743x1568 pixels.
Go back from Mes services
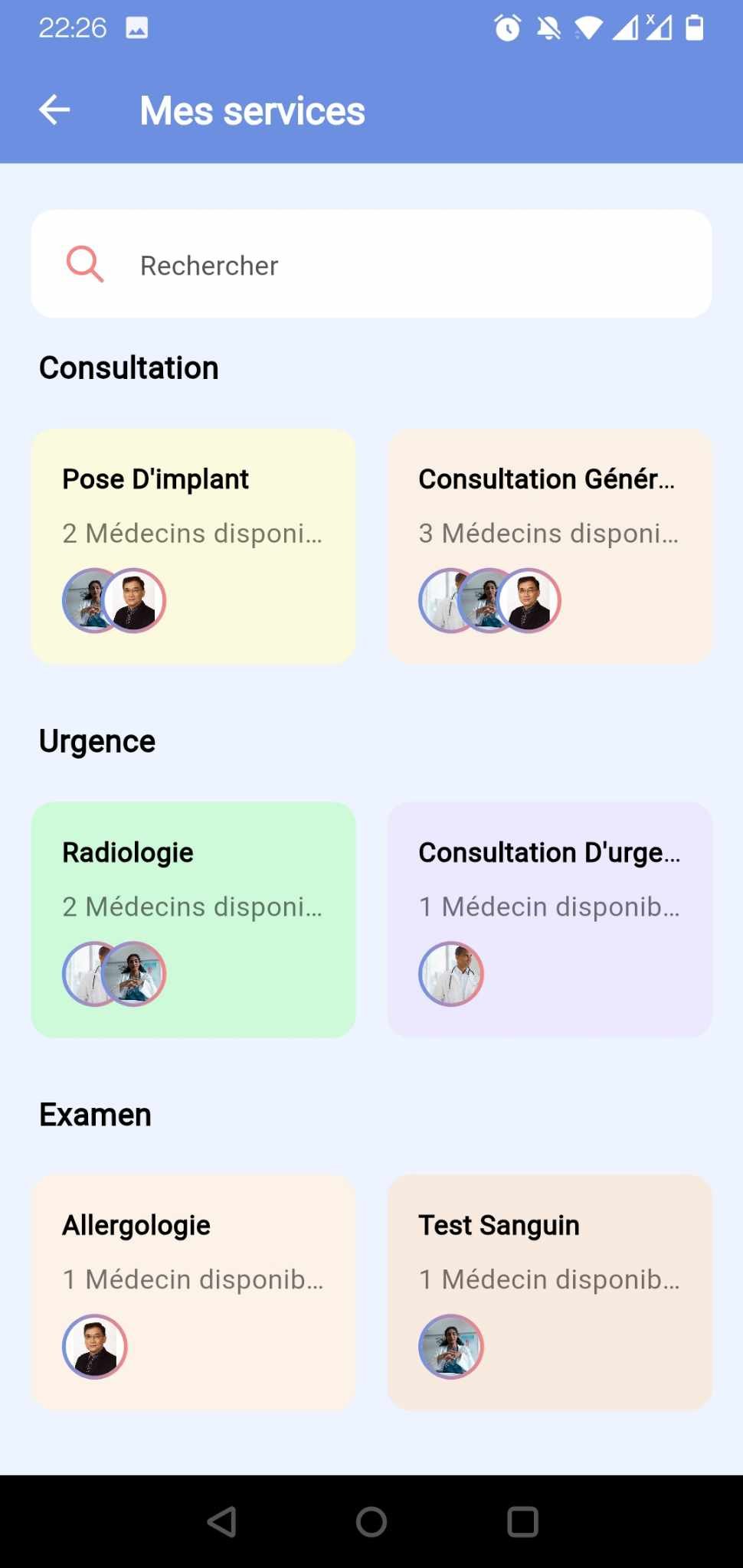point(54,110)
